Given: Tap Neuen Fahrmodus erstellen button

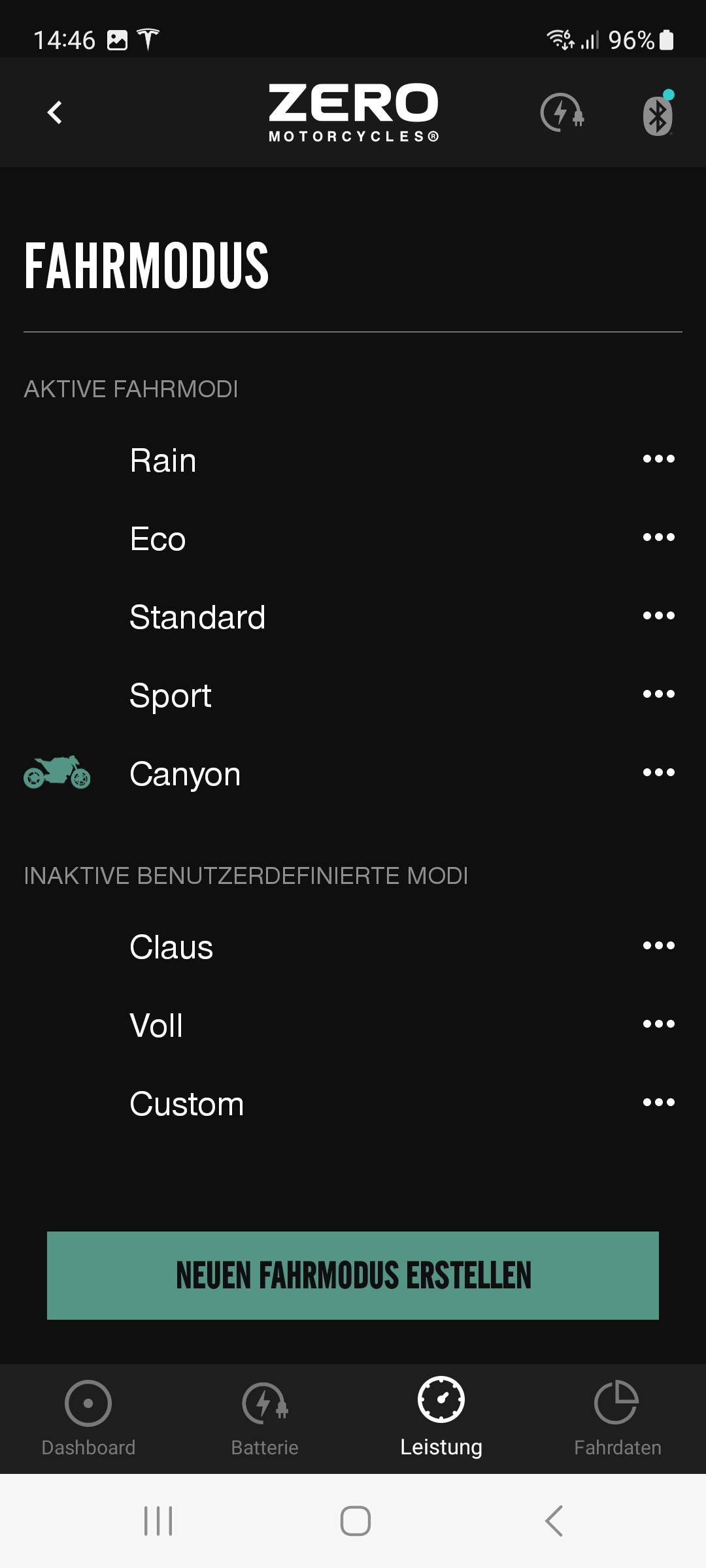Looking at the screenshot, I should [x=353, y=1275].
